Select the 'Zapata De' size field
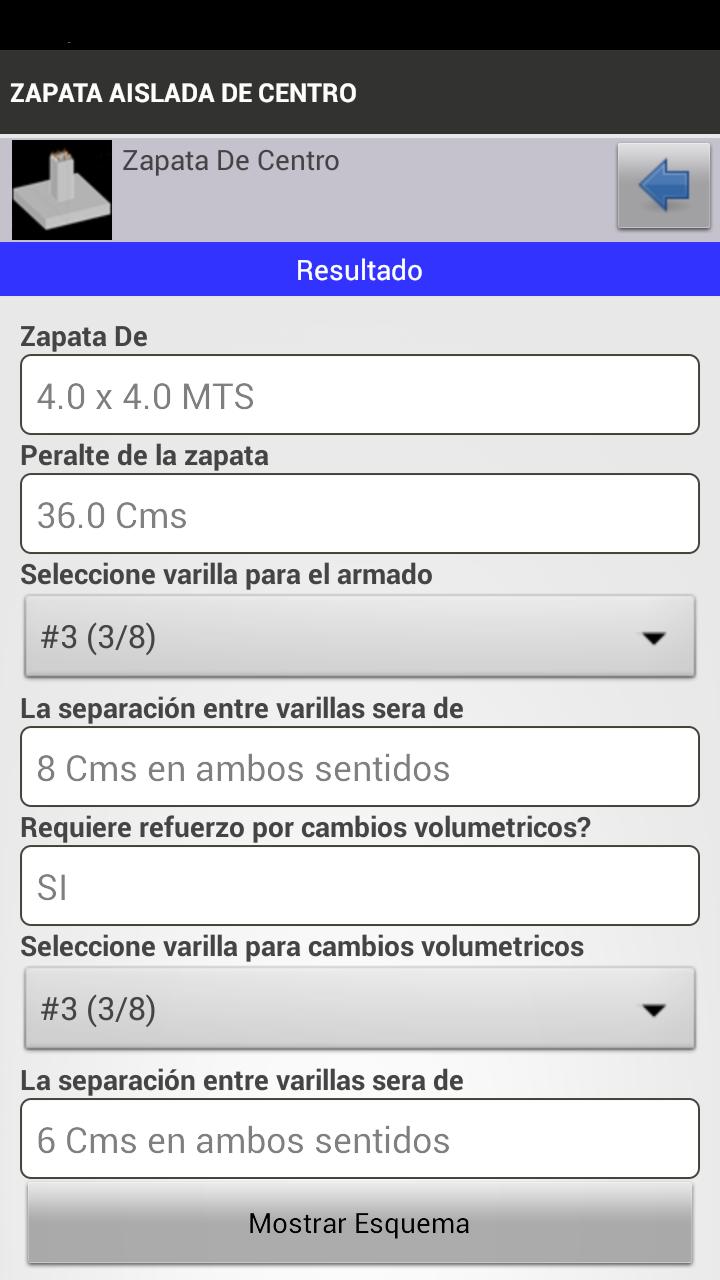720x1280 pixels. click(x=360, y=395)
